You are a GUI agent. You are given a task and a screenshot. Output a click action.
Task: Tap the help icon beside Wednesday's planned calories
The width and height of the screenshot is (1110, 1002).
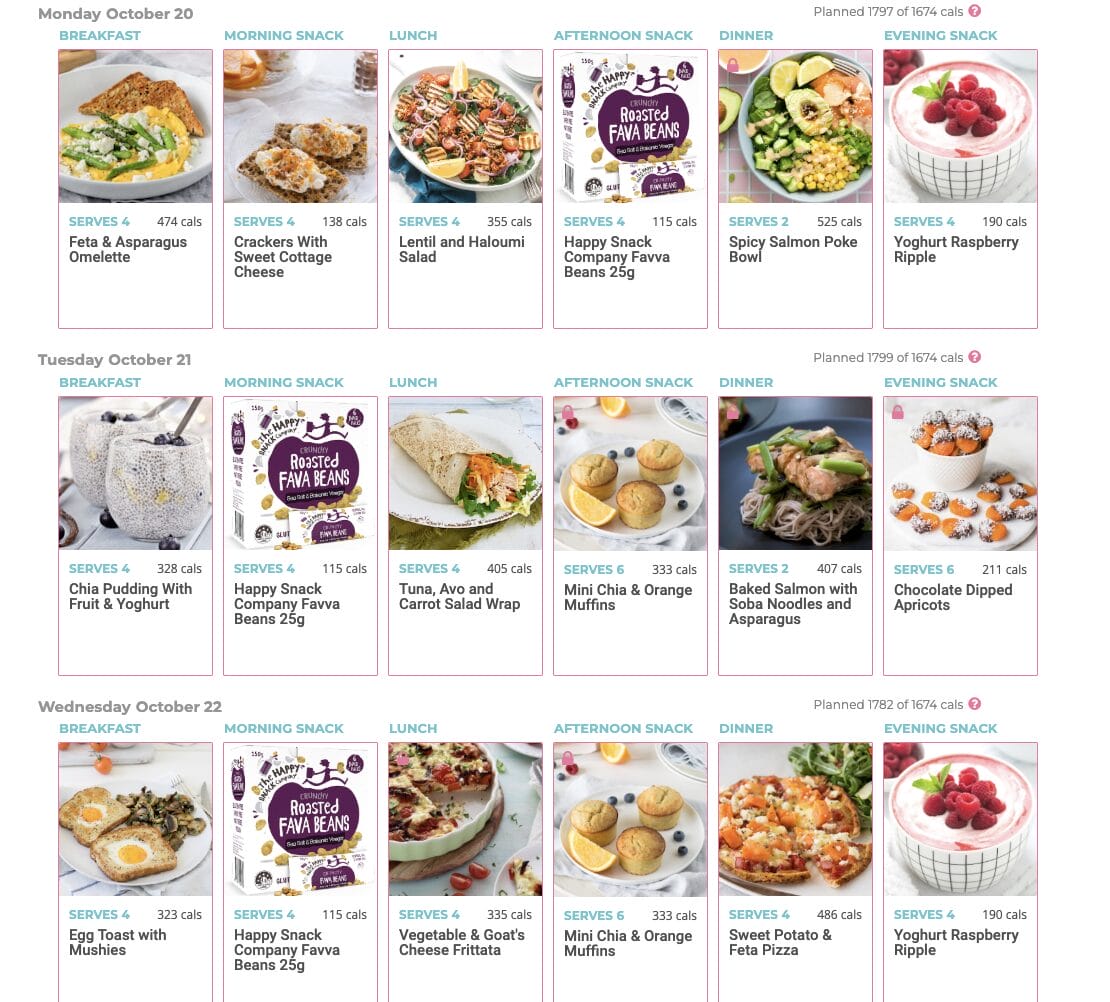pyautogui.click(x=975, y=704)
